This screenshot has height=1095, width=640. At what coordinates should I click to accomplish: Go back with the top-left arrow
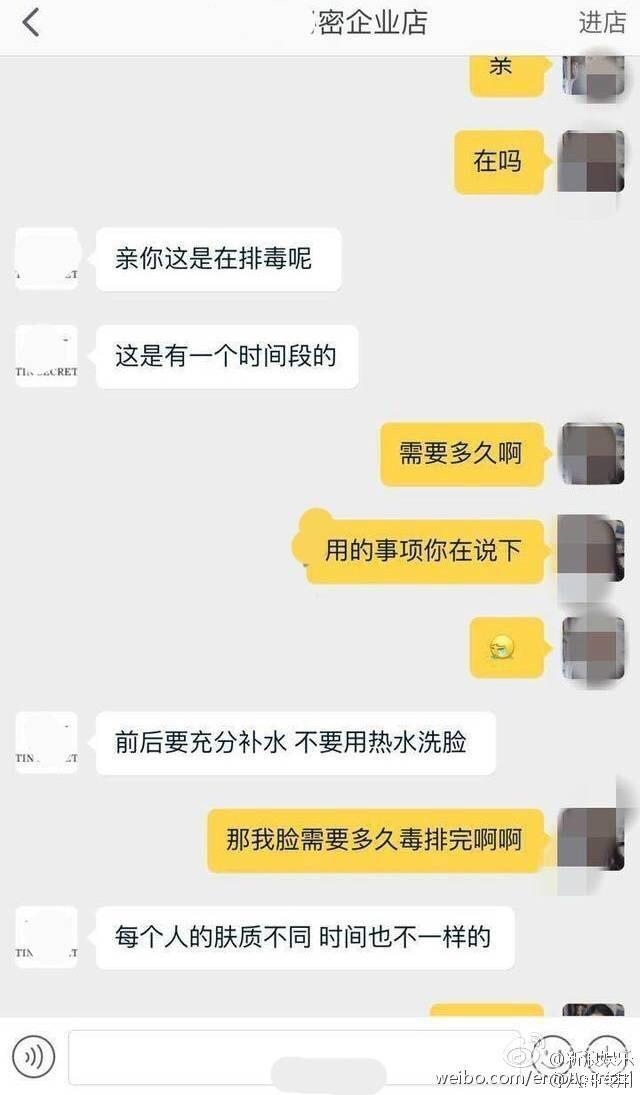click(x=31, y=23)
